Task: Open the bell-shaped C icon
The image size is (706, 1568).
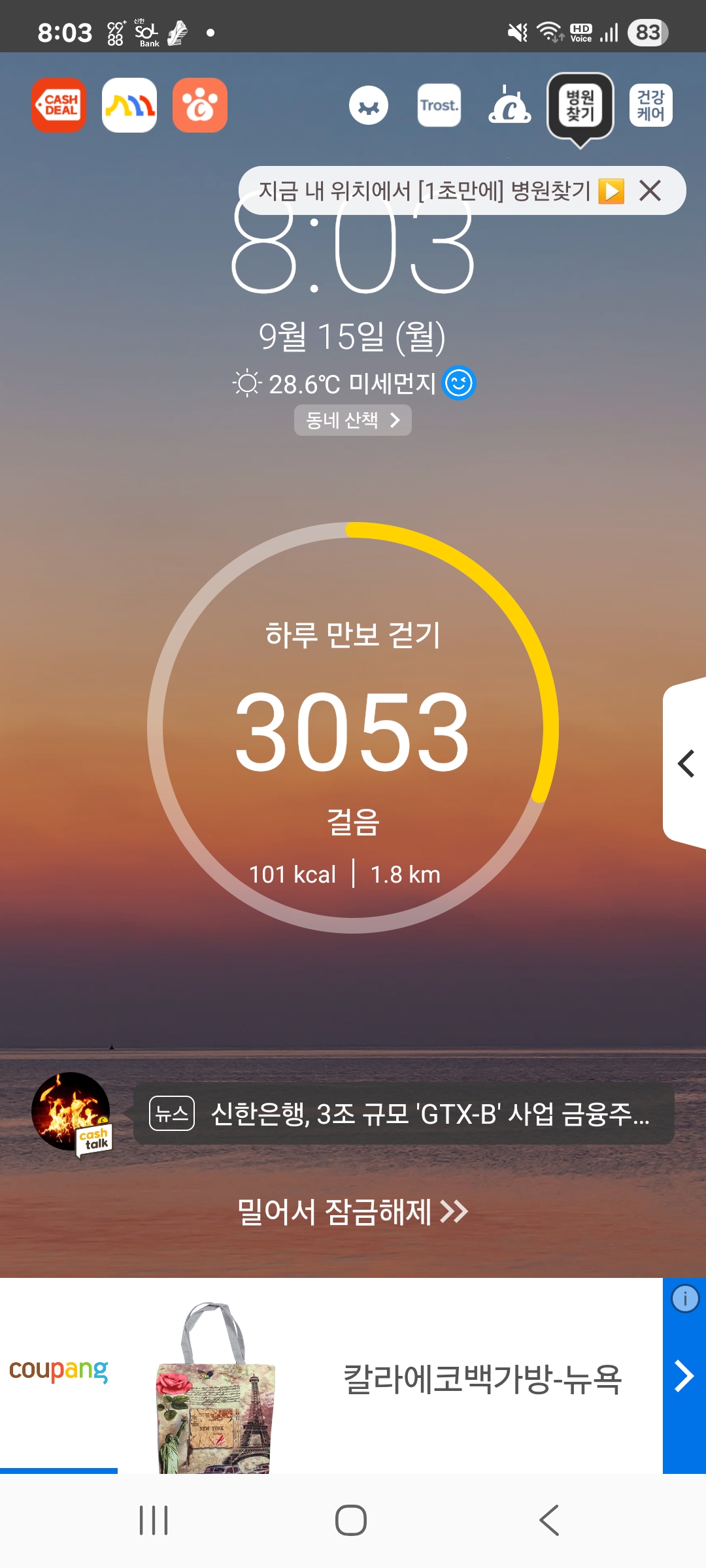Action: (509, 105)
